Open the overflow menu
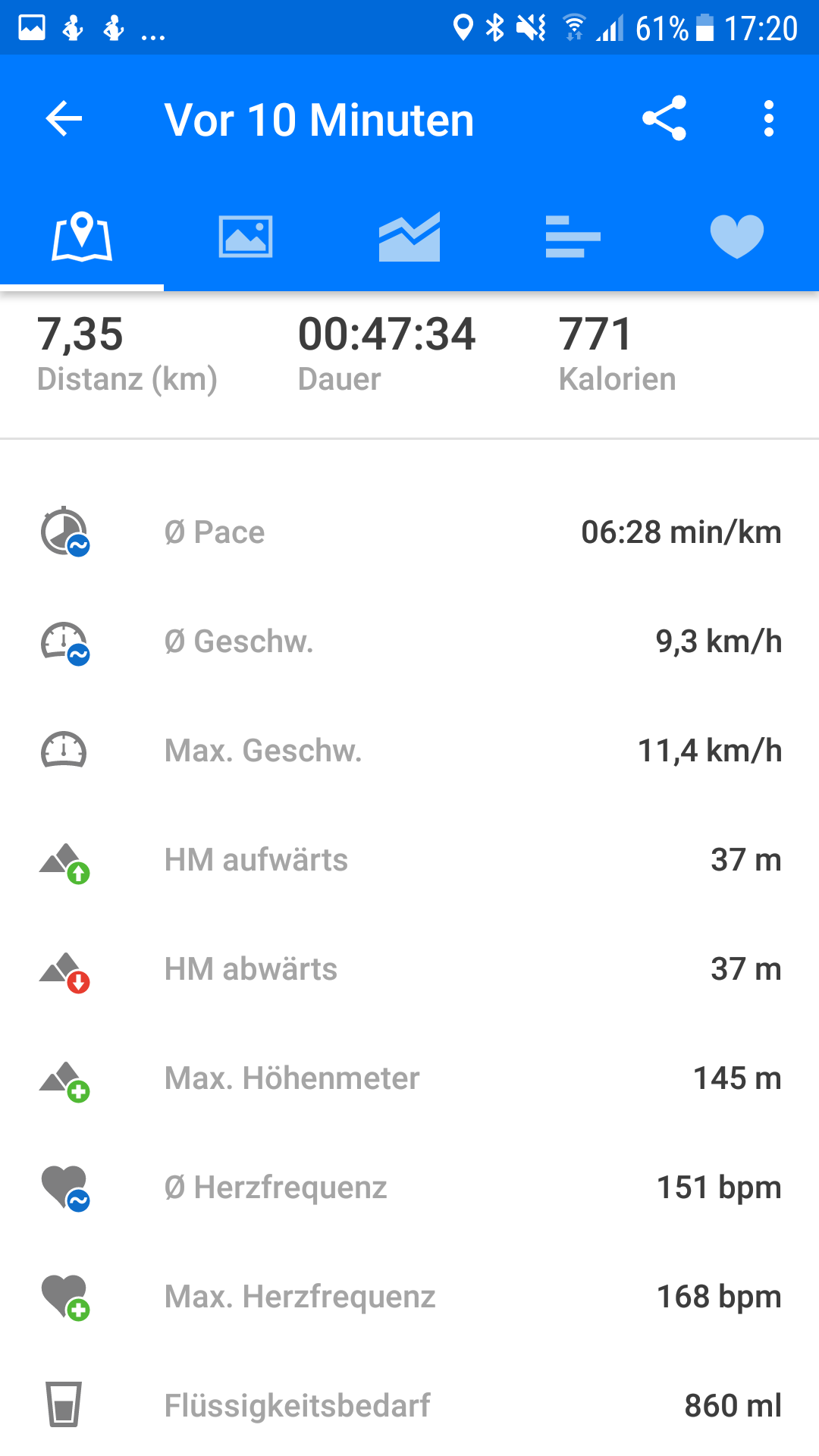 [x=768, y=119]
